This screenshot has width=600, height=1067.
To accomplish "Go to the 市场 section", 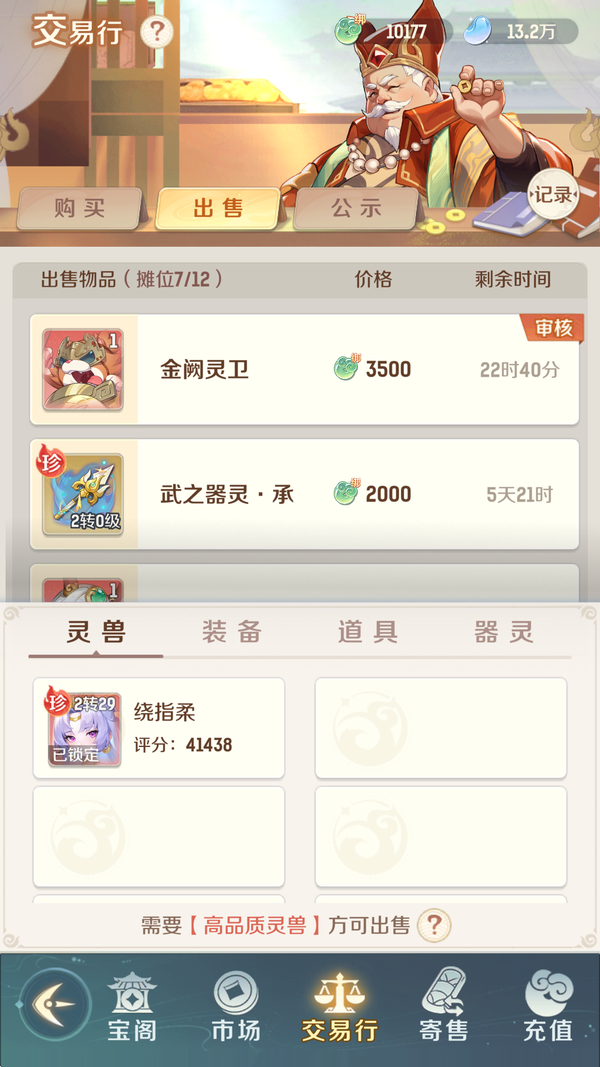I will coord(236,1008).
